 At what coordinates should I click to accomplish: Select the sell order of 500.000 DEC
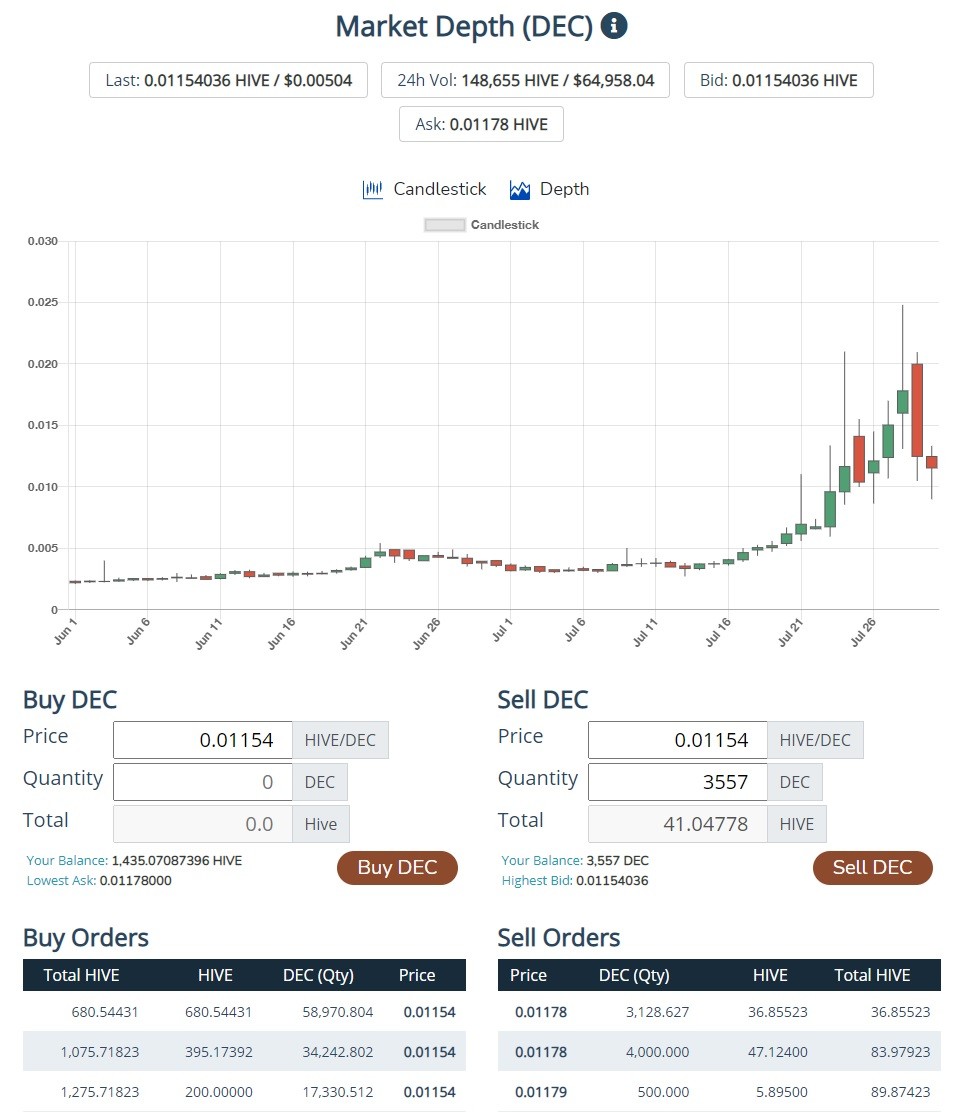719,1091
